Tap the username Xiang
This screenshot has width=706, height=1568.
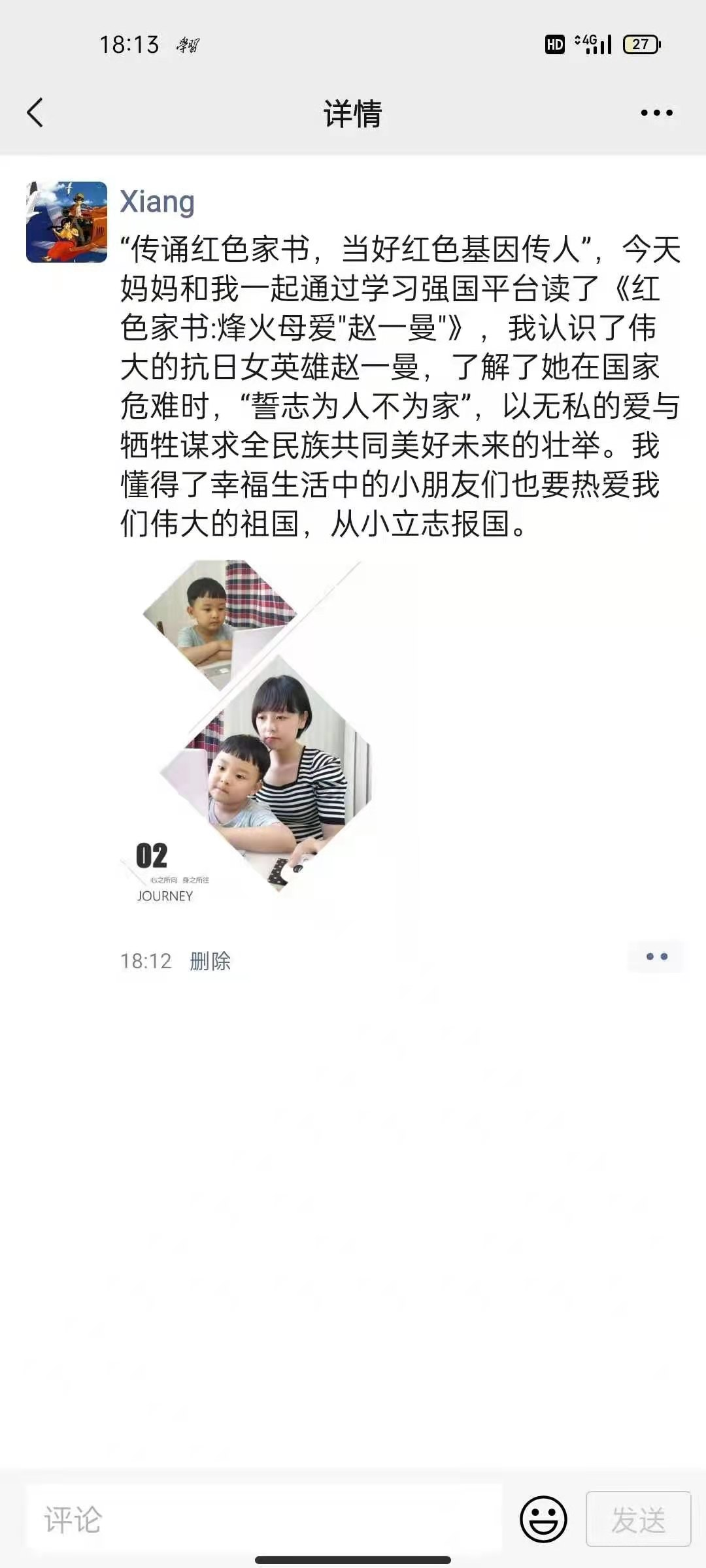pyautogui.click(x=157, y=202)
